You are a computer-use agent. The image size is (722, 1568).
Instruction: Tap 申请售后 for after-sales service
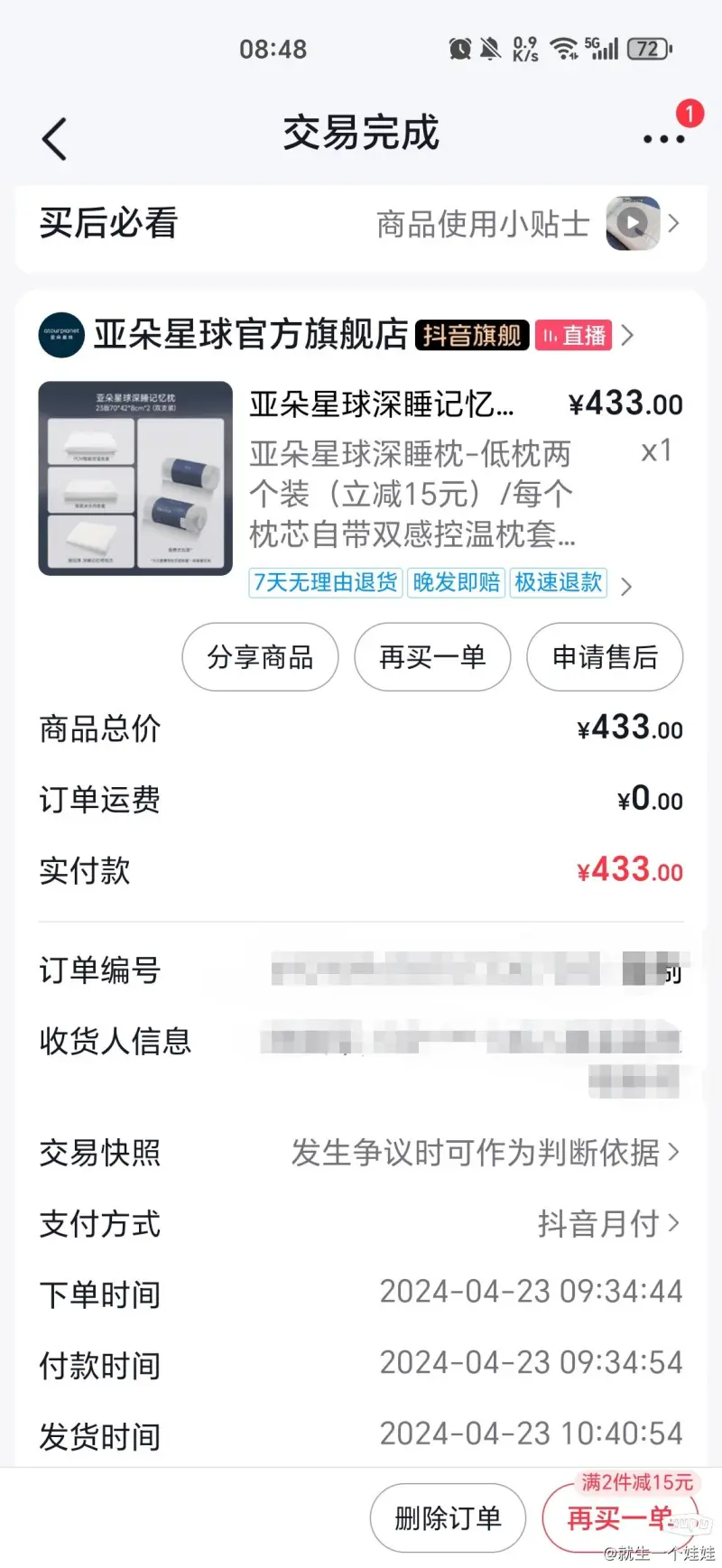click(x=605, y=657)
